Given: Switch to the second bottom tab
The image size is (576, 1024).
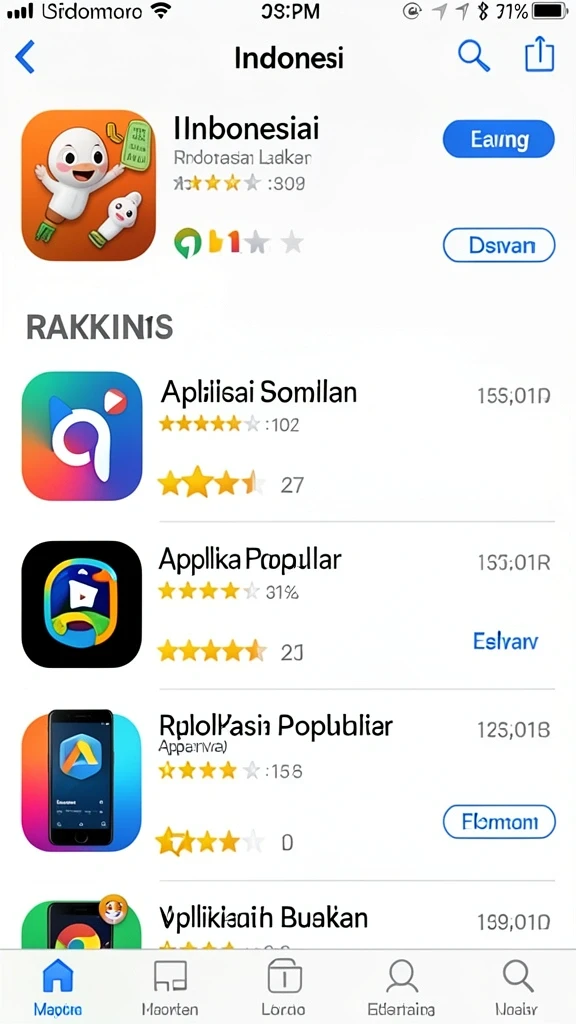Looking at the screenshot, I should pos(169,987).
